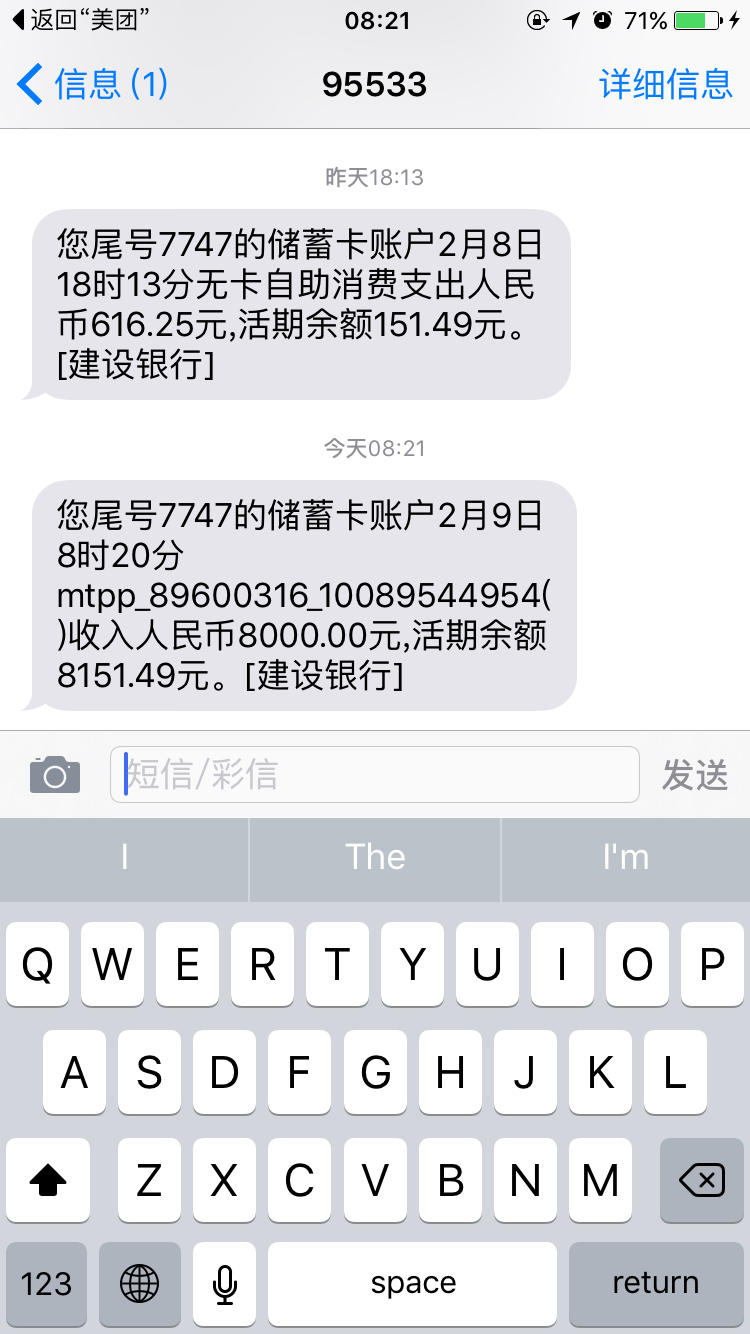Switch to numeric keypad with 123 key
Viewport: 750px width, 1334px height.
tap(46, 1283)
